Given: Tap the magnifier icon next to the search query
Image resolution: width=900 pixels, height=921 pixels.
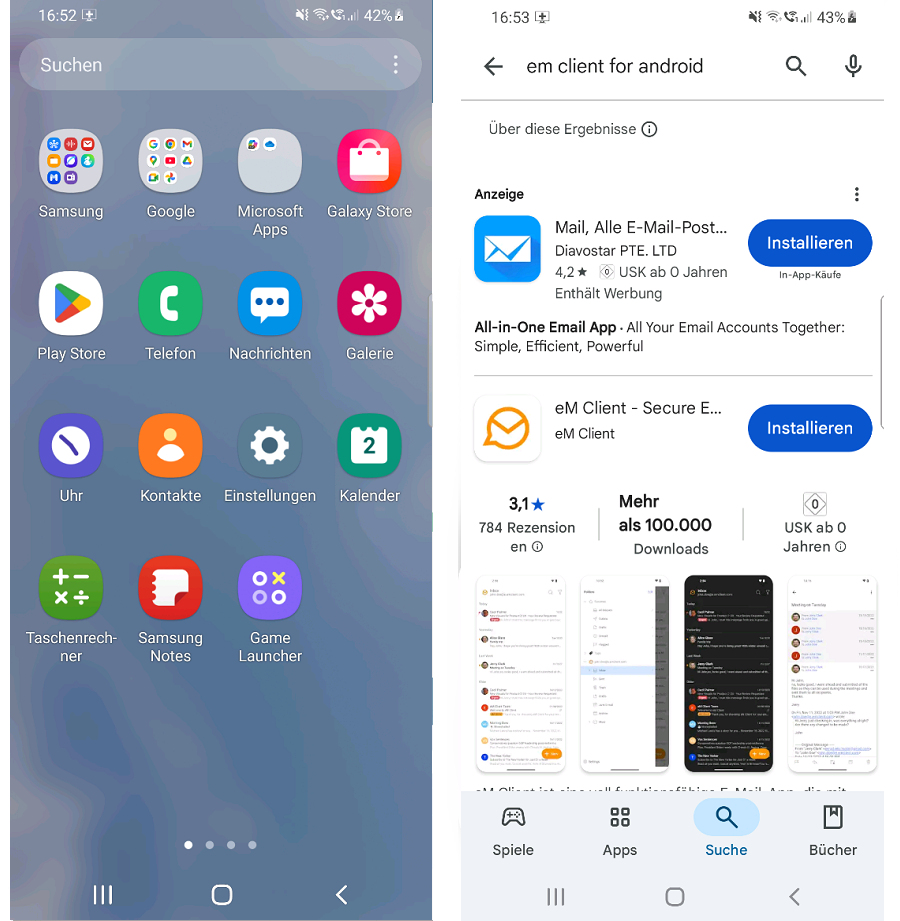Looking at the screenshot, I should pos(795,66).
